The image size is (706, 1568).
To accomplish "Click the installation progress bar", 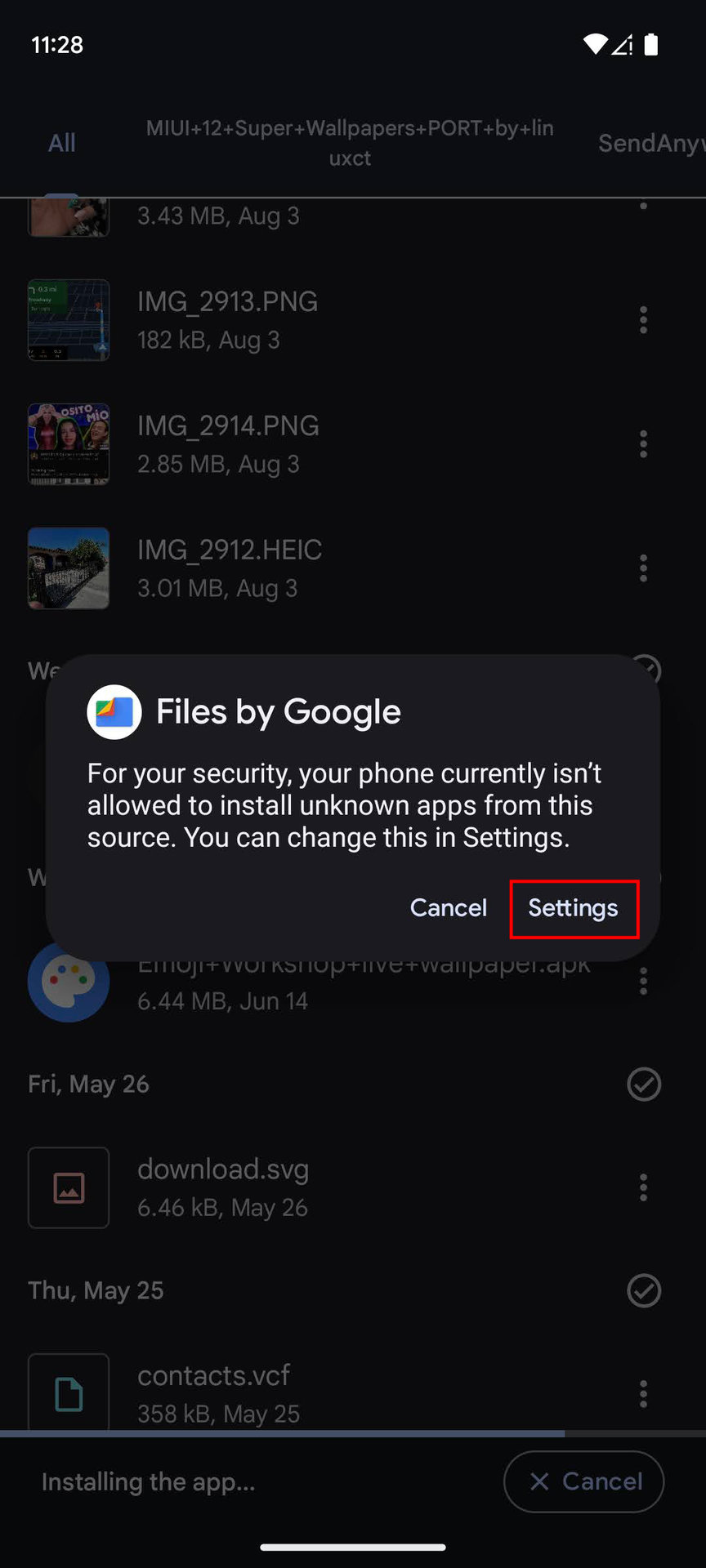I will pyautogui.click(x=353, y=1433).
